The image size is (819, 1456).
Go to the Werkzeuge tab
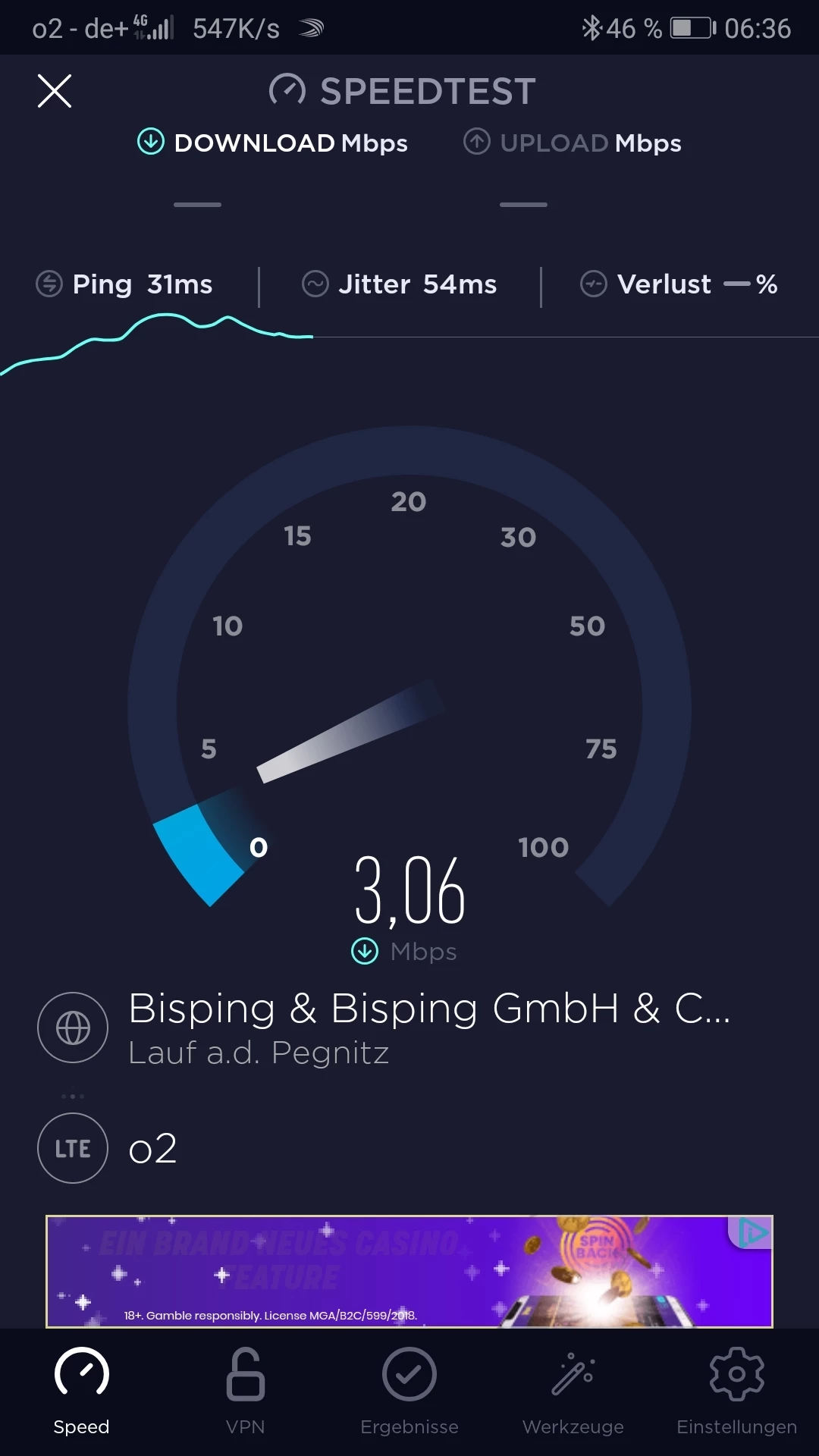pyautogui.click(x=573, y=1389)
